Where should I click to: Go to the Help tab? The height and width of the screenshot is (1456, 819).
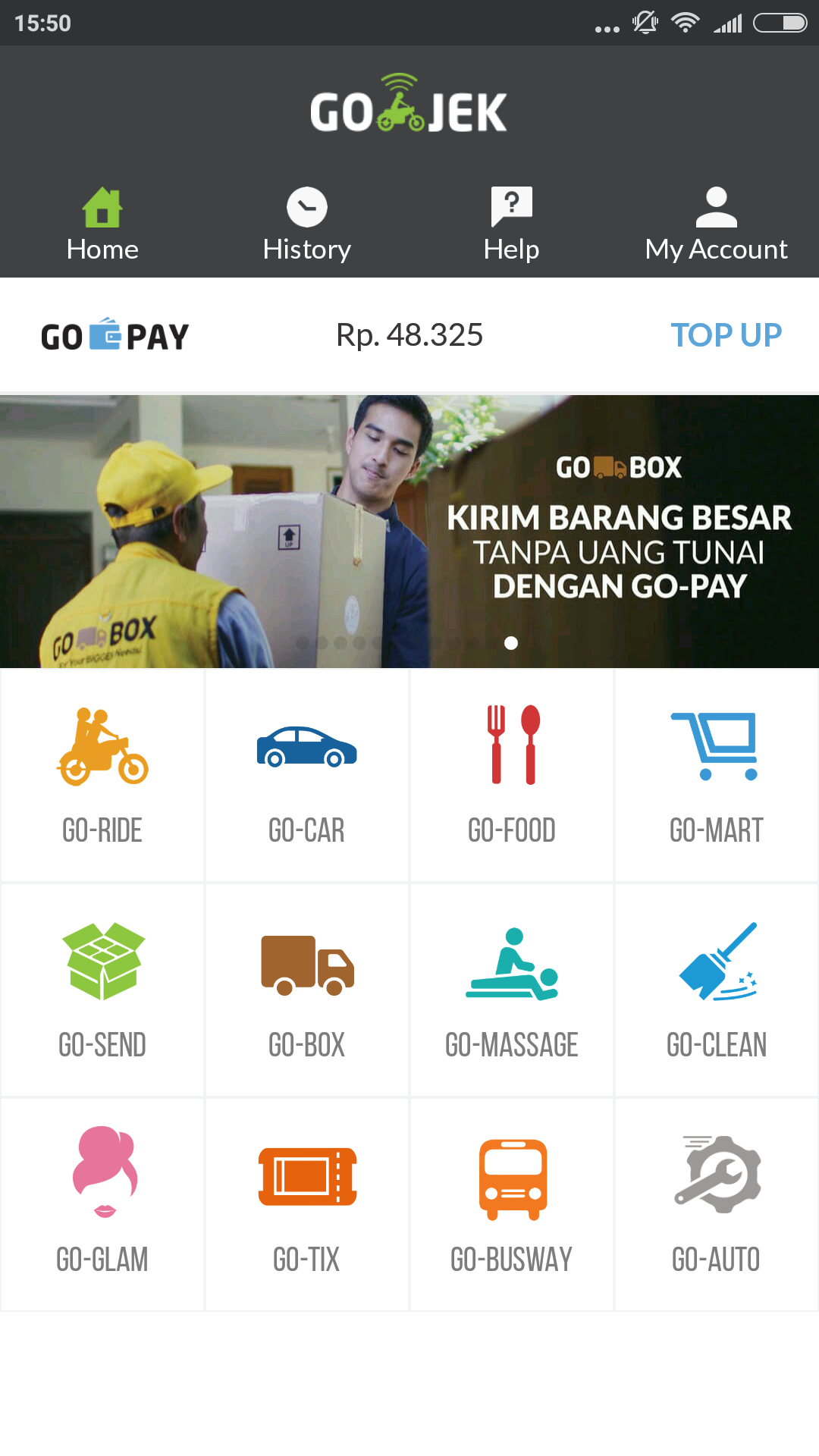[512, 224]
